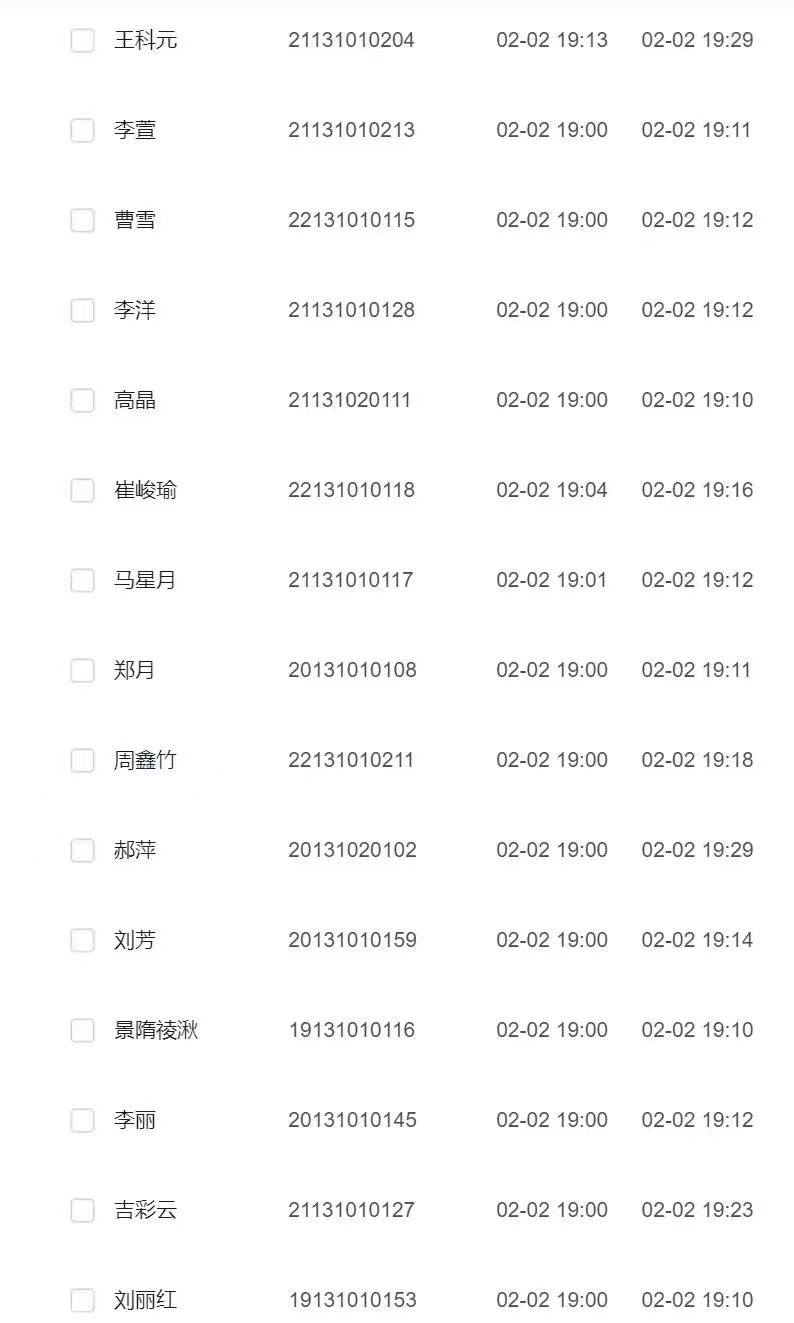Select 刘芳 with the checkbox
Viewport: 794px width, 1323px height.
(x=82, y=941)
